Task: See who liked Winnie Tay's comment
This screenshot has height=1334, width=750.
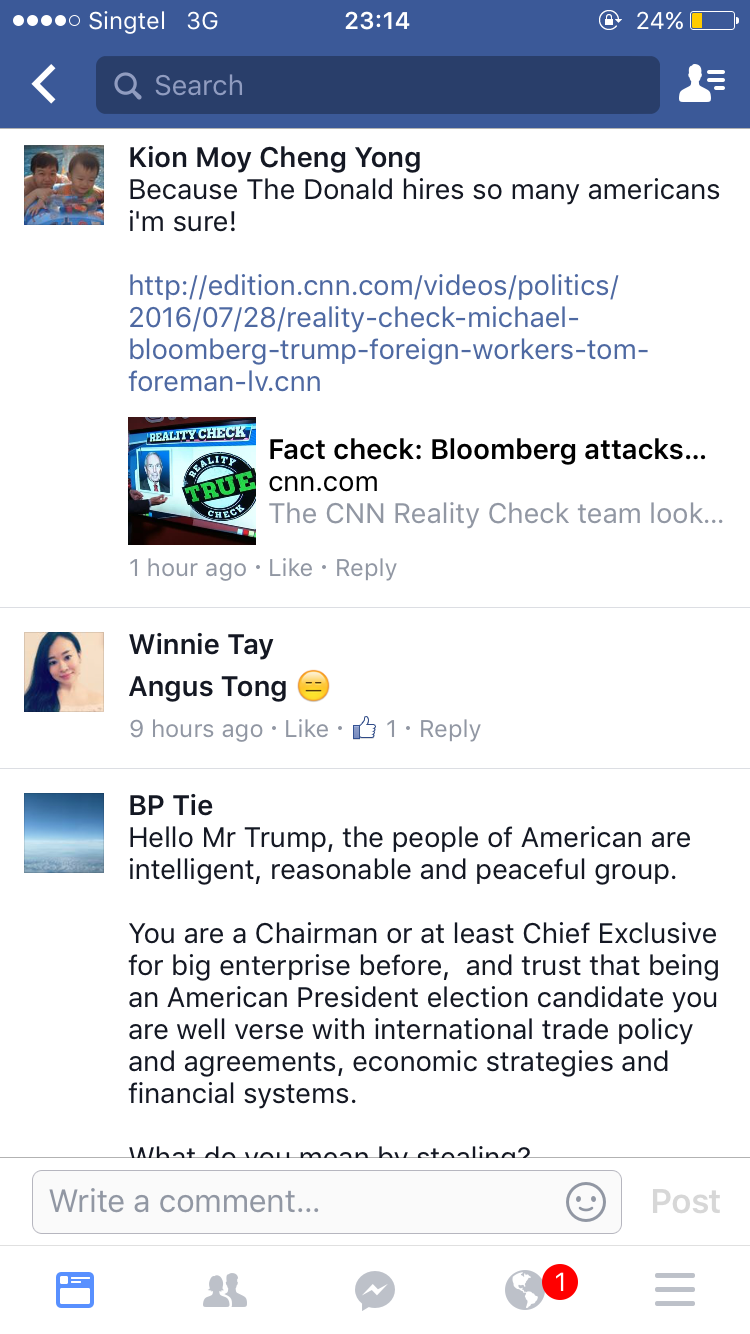Action: [x=375, y=729]
